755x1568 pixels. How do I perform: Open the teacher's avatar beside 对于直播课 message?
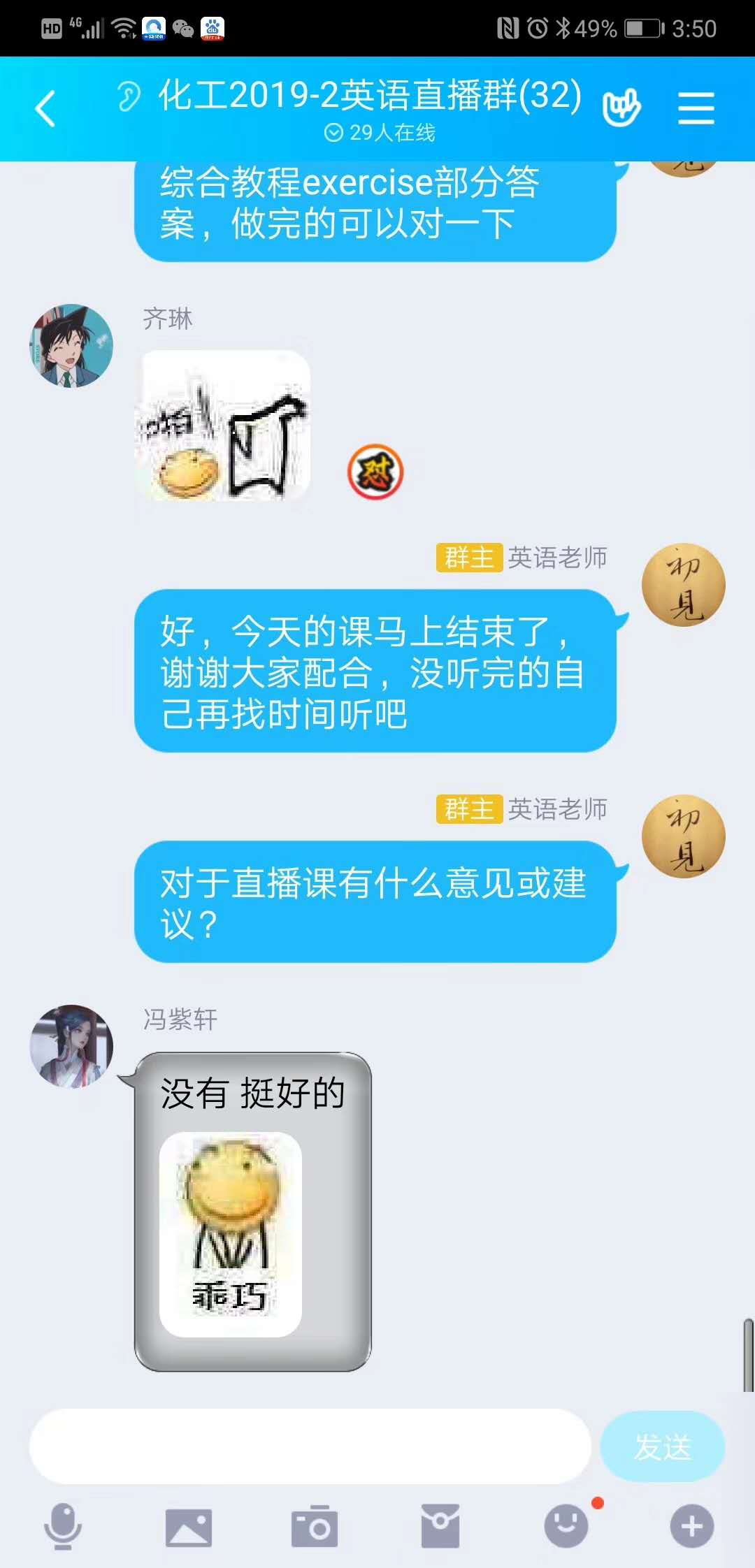(683, 836)
